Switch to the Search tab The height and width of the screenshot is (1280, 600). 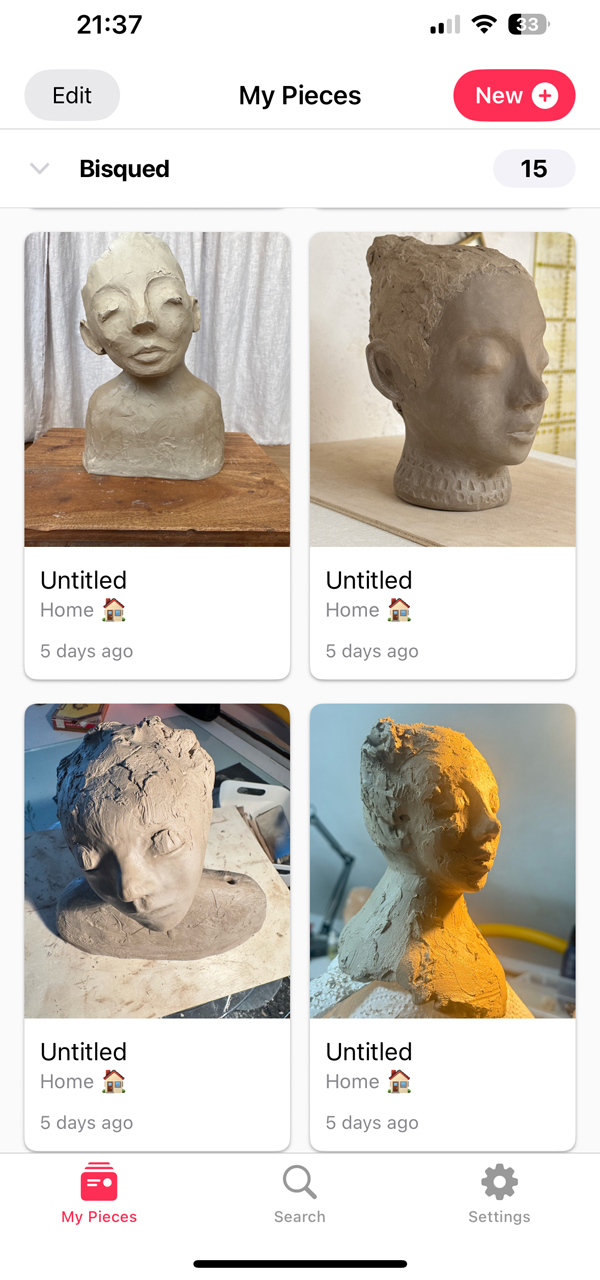click(300, 1194)
